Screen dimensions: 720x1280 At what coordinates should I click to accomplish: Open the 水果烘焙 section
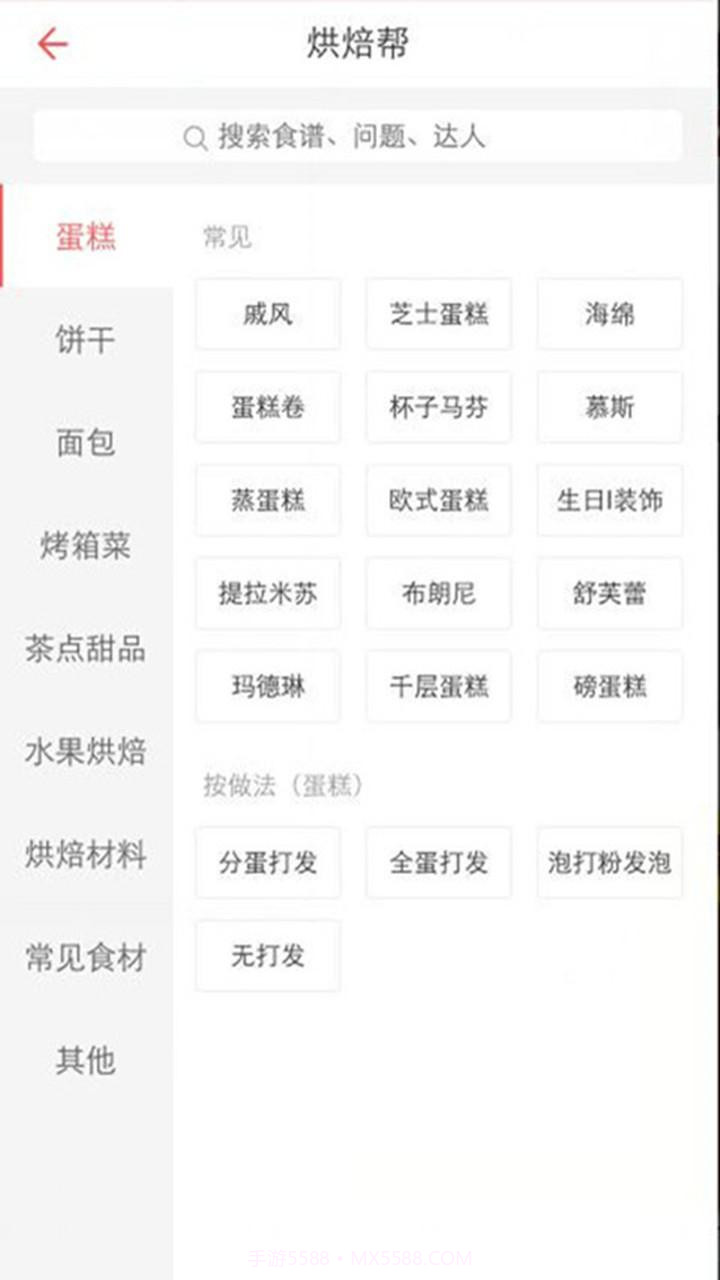click(x=85, y=752)
